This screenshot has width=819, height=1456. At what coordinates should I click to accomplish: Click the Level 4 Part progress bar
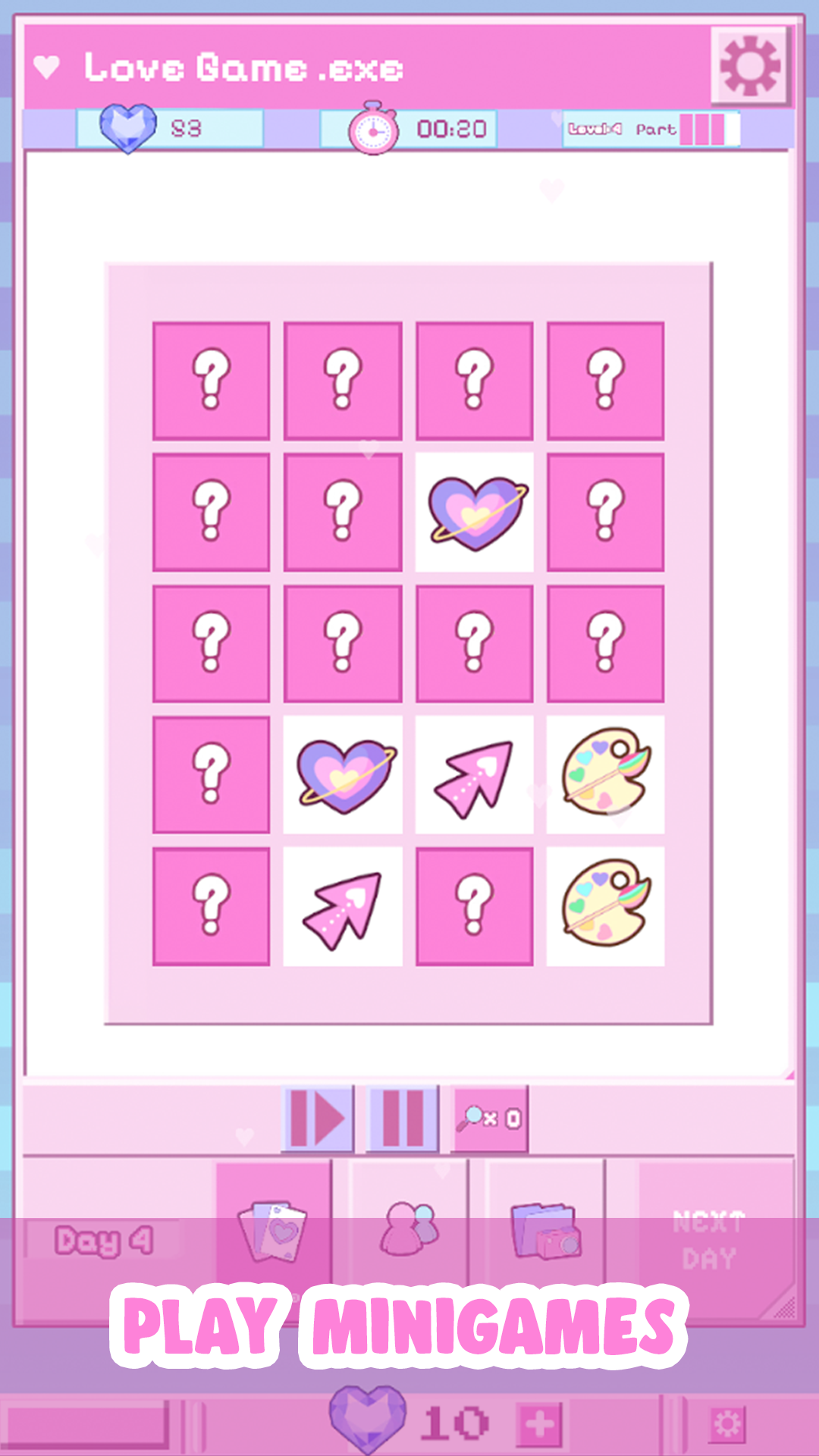click(x=652, y=129)
